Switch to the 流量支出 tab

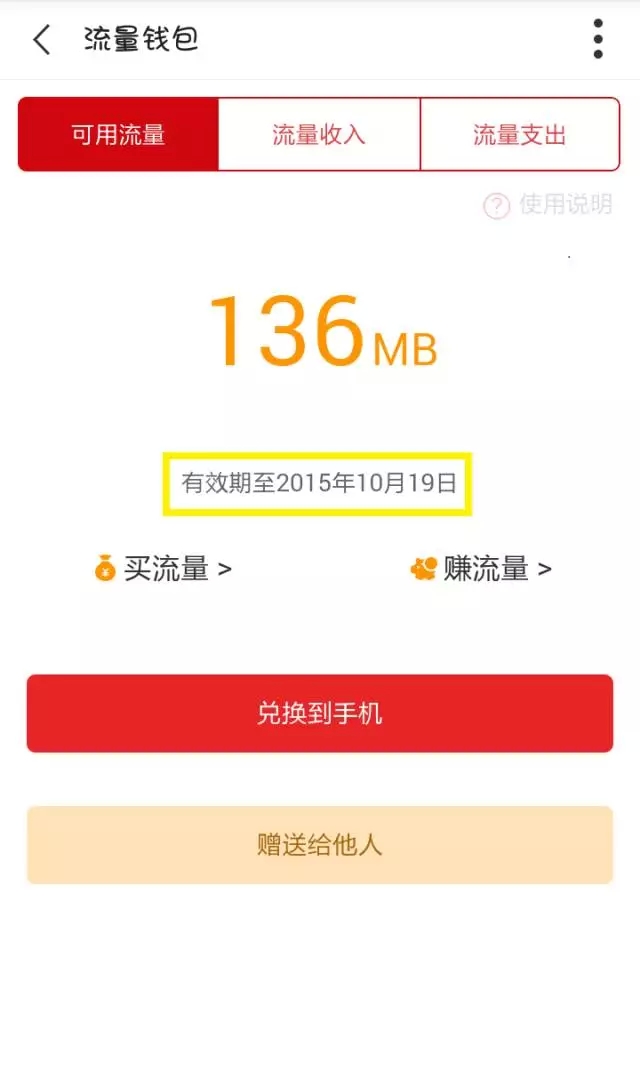(520, 135)
